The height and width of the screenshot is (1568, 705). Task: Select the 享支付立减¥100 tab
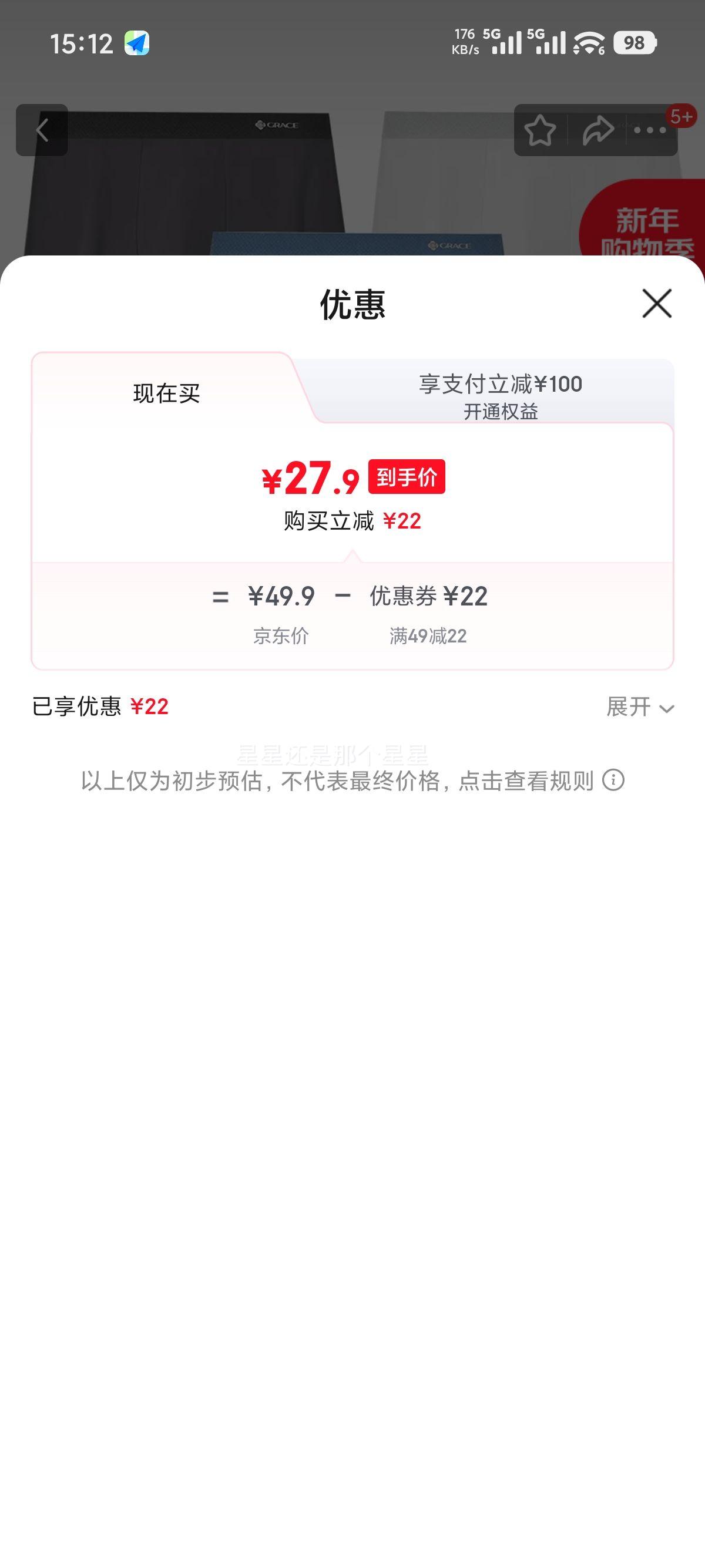[501, 384]
